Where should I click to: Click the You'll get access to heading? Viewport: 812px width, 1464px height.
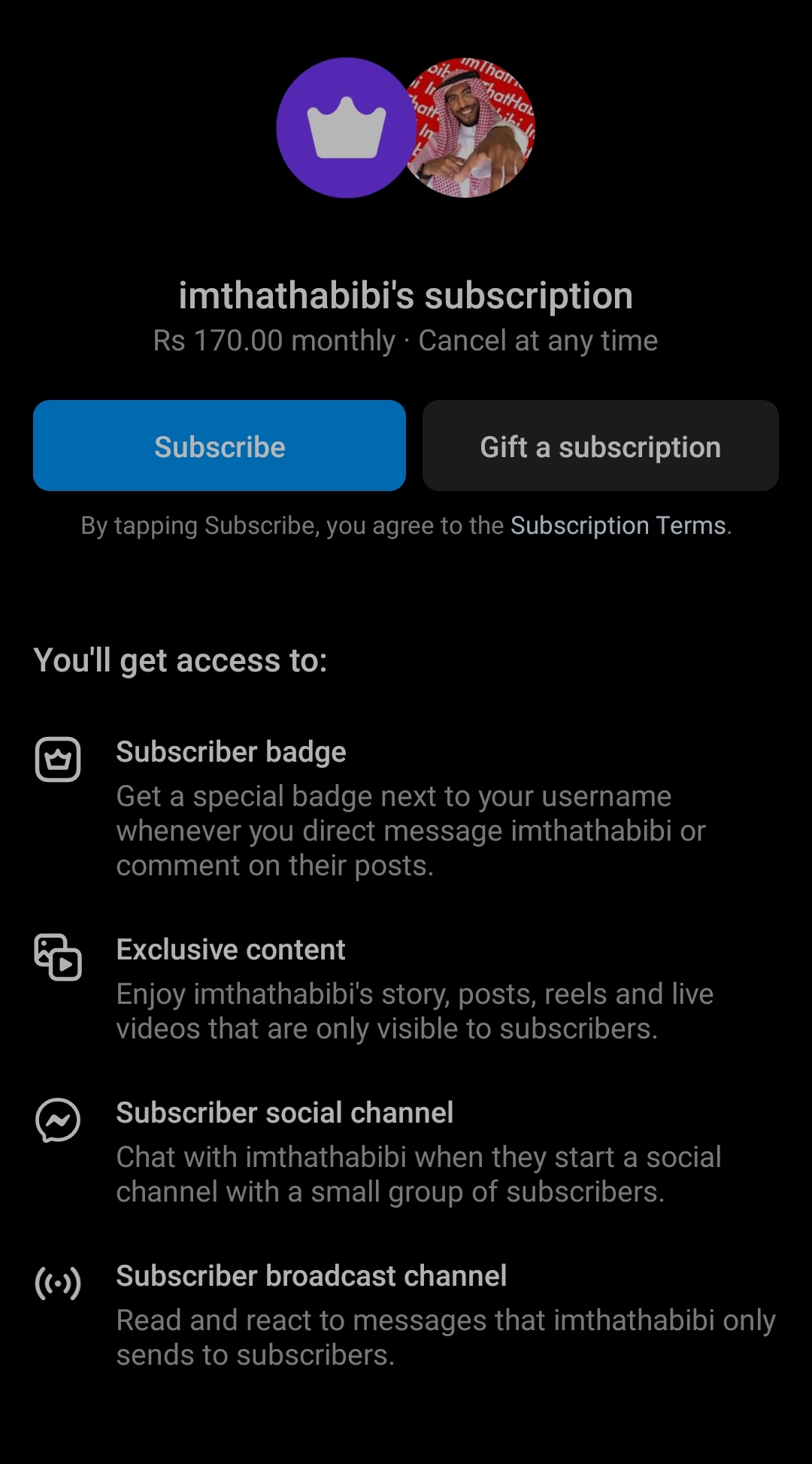180,660
